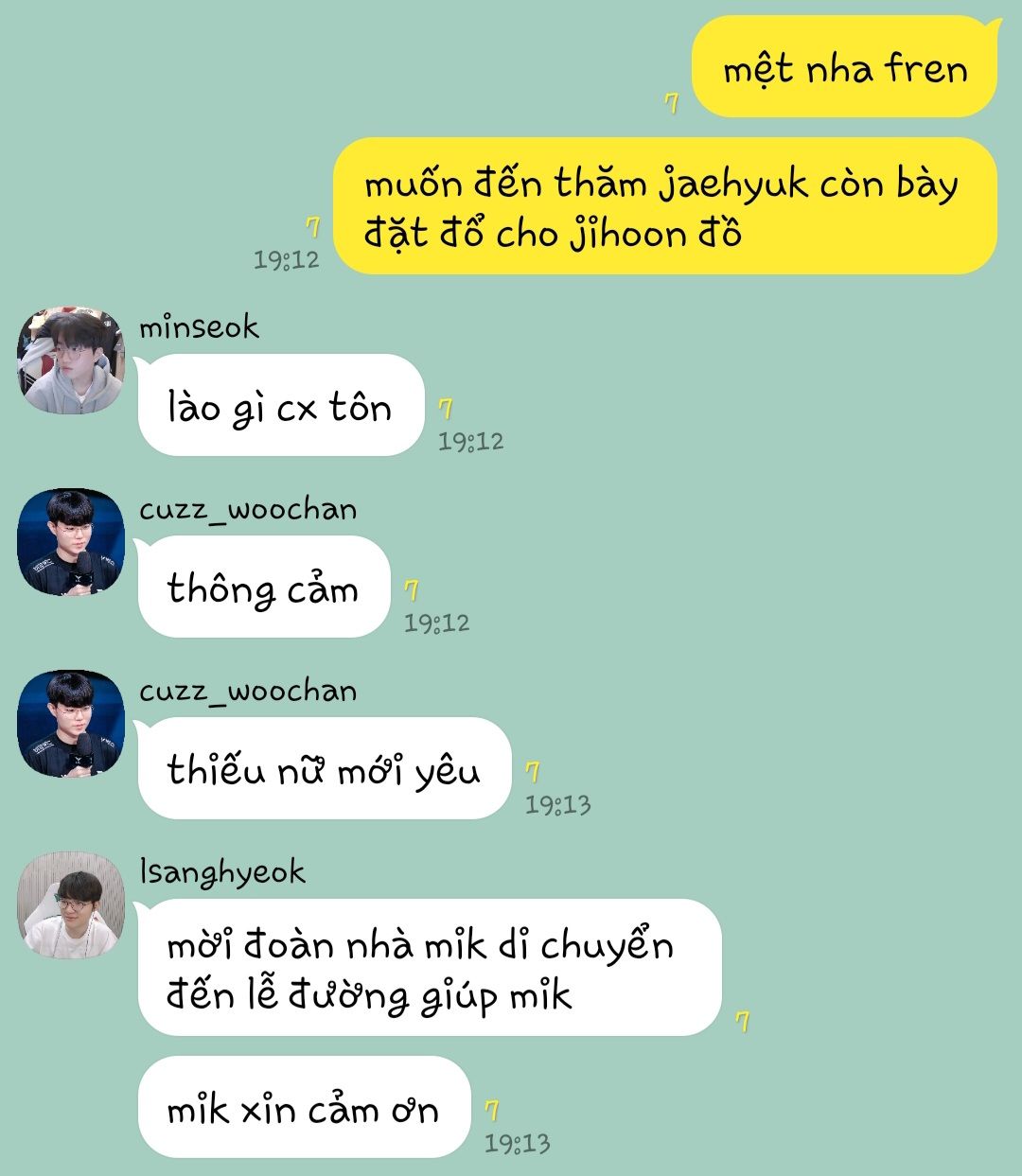This screenshot has height=1176, width=1022.
Task: Open minseok's profile picture
Action: 71,360
